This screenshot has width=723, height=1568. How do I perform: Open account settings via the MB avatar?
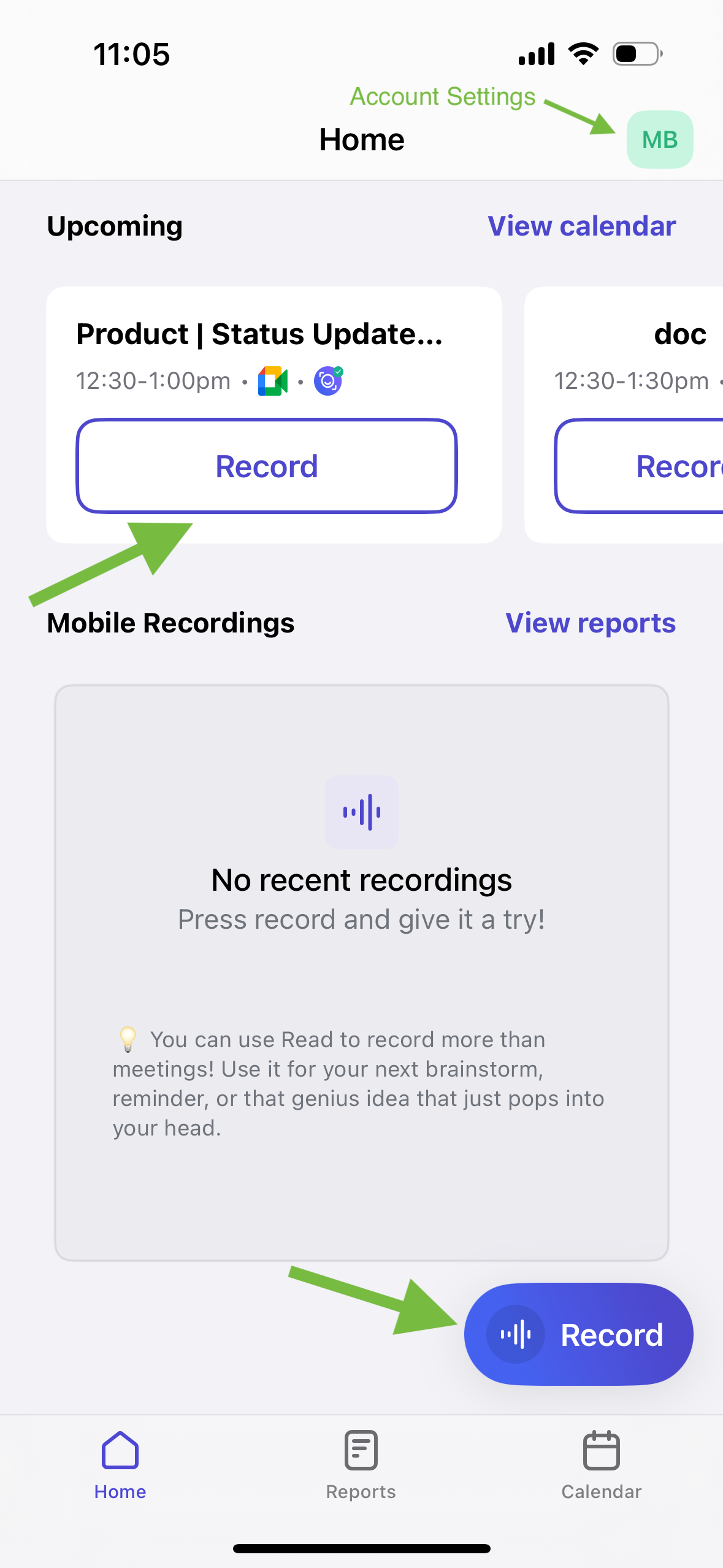click(659, 139)
